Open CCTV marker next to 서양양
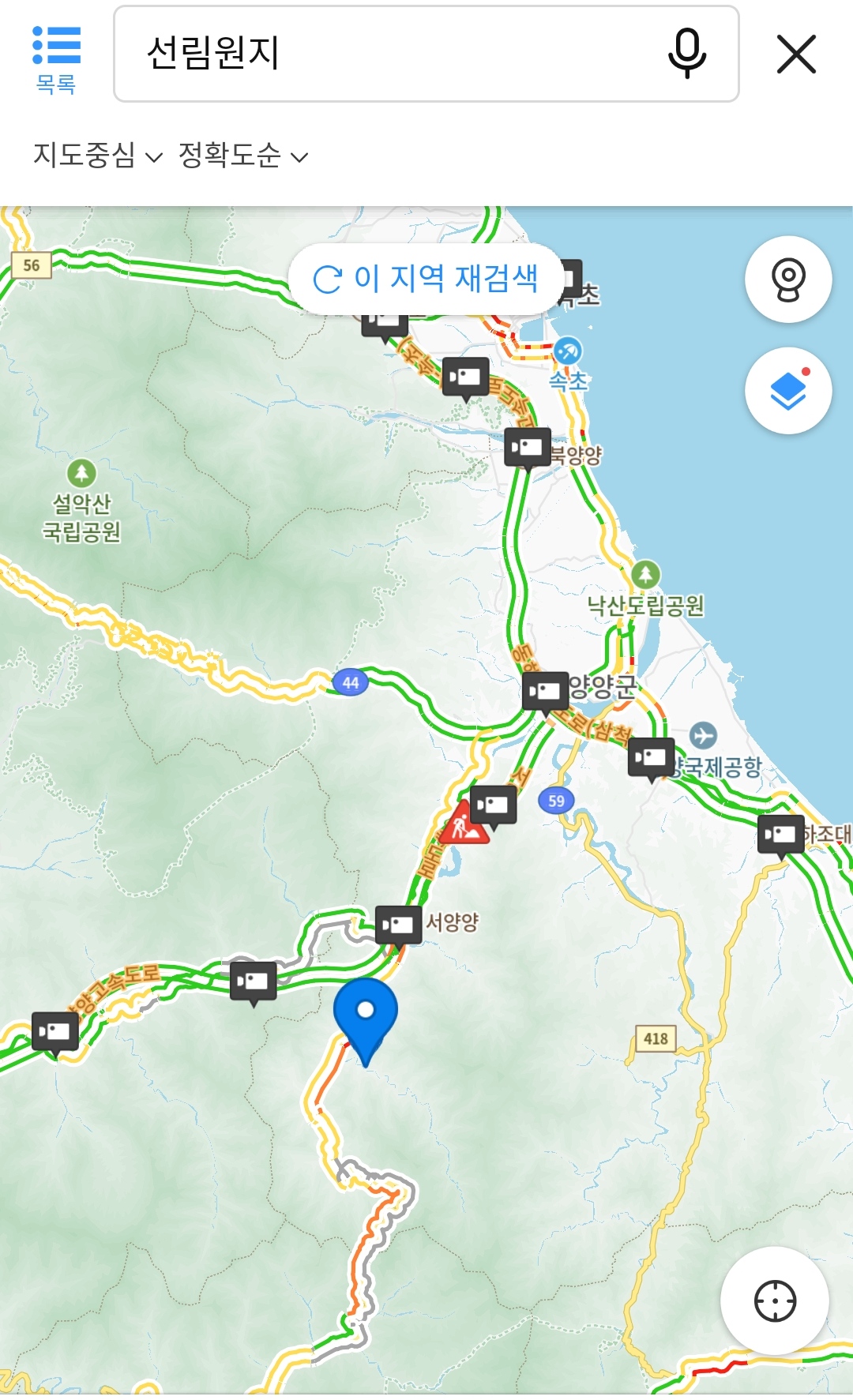 [399, 926]
